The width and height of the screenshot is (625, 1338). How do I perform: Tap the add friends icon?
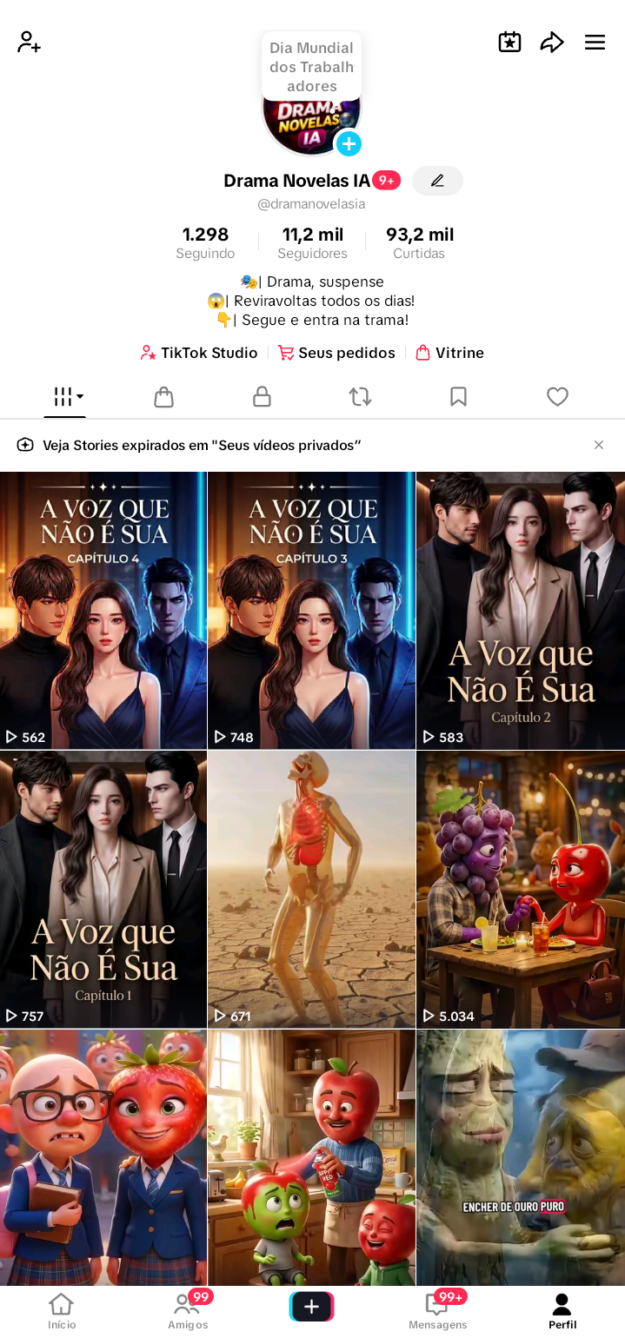[x=28, y=42]
